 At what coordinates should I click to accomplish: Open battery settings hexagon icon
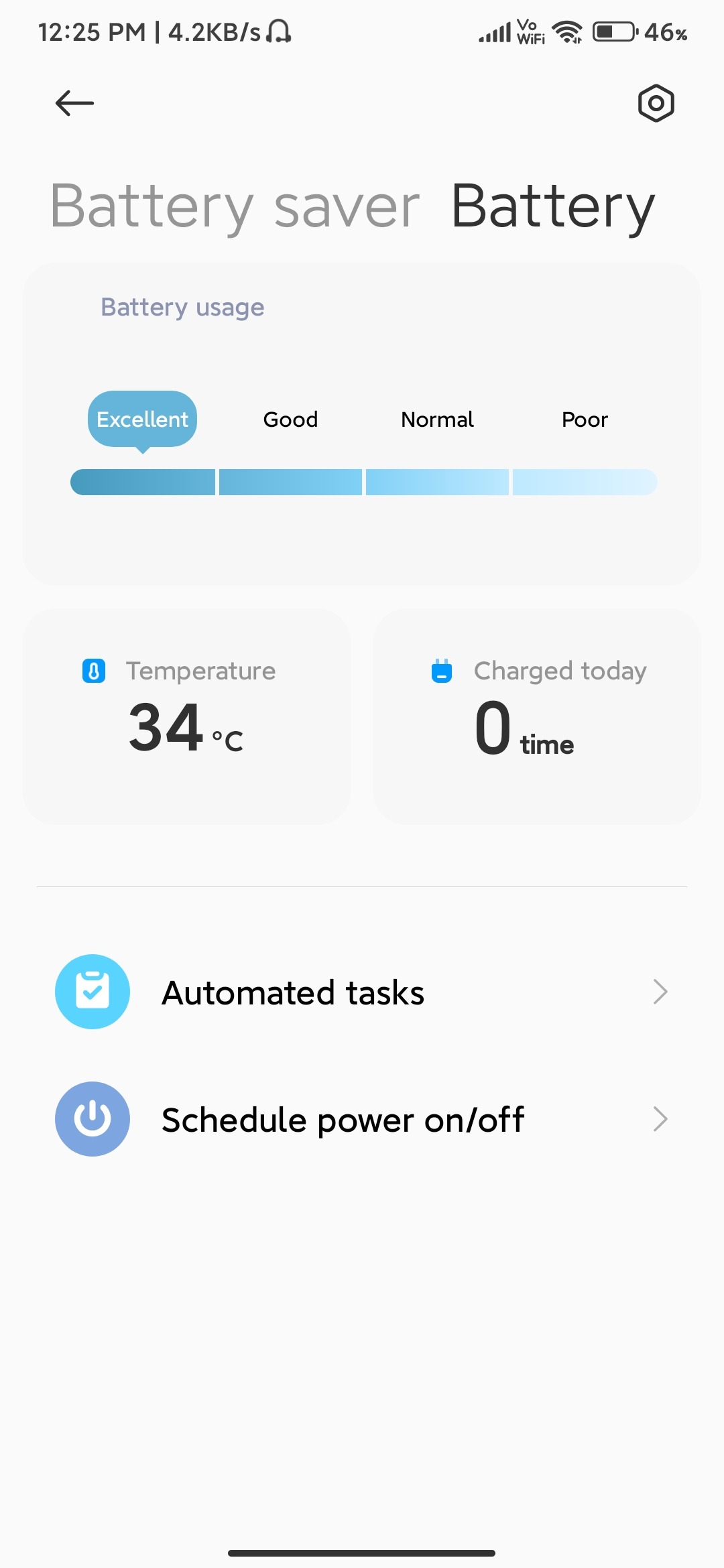click(656, 103)
